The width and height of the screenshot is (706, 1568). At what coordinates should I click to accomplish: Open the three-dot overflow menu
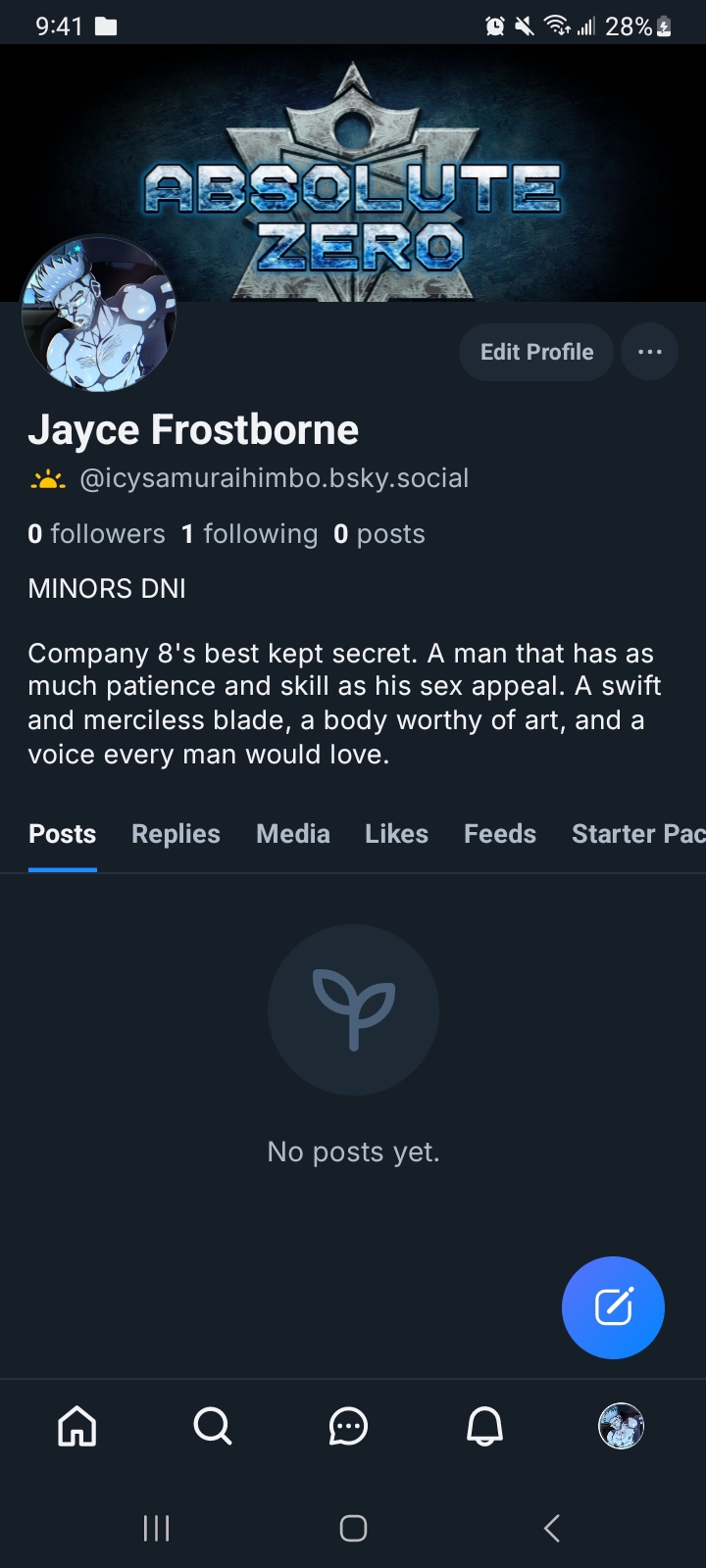(x=649, y=352)
